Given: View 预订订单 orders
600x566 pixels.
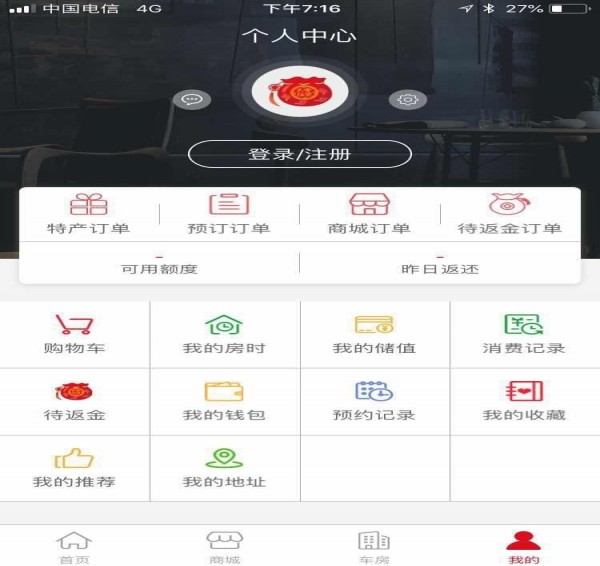Looking at the screenshot, I should click(x=229, y=214).
